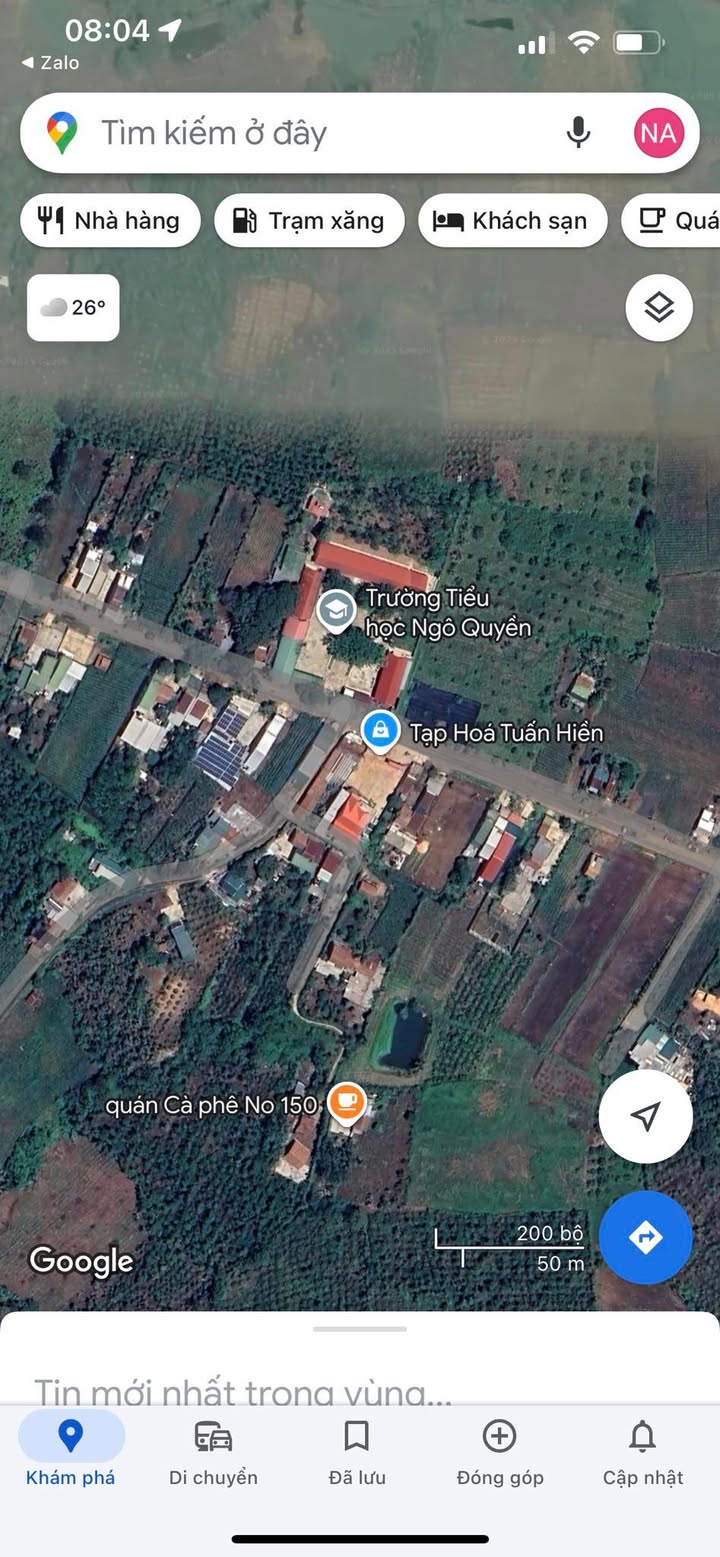This screenshot has height=1557, width=720.
Task: Open the "Tìm kiếm ở đây" search field
Action: pyautogui.click(x=300, y=134)
